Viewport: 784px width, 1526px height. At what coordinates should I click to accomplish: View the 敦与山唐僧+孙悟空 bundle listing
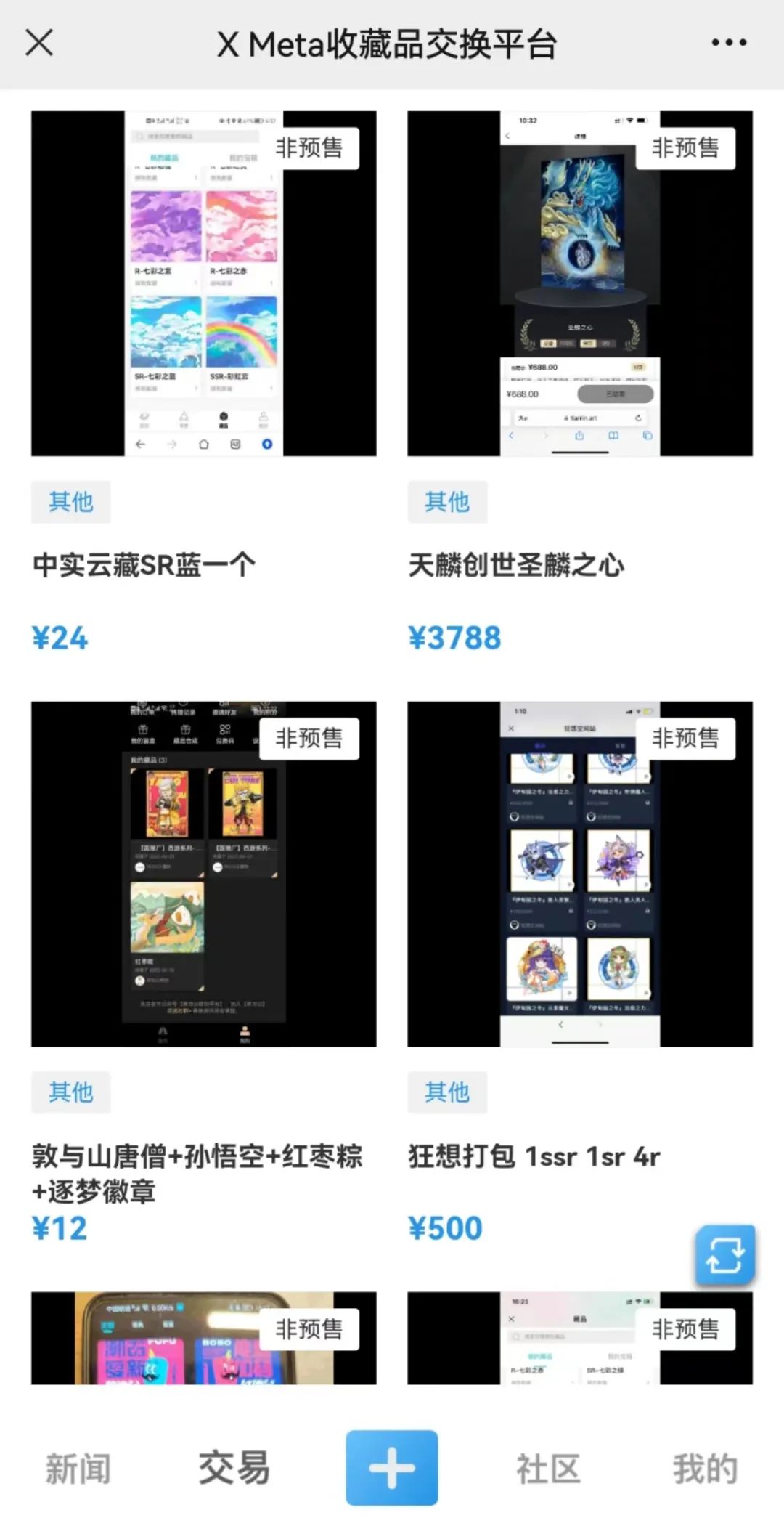tap(203, 874)
